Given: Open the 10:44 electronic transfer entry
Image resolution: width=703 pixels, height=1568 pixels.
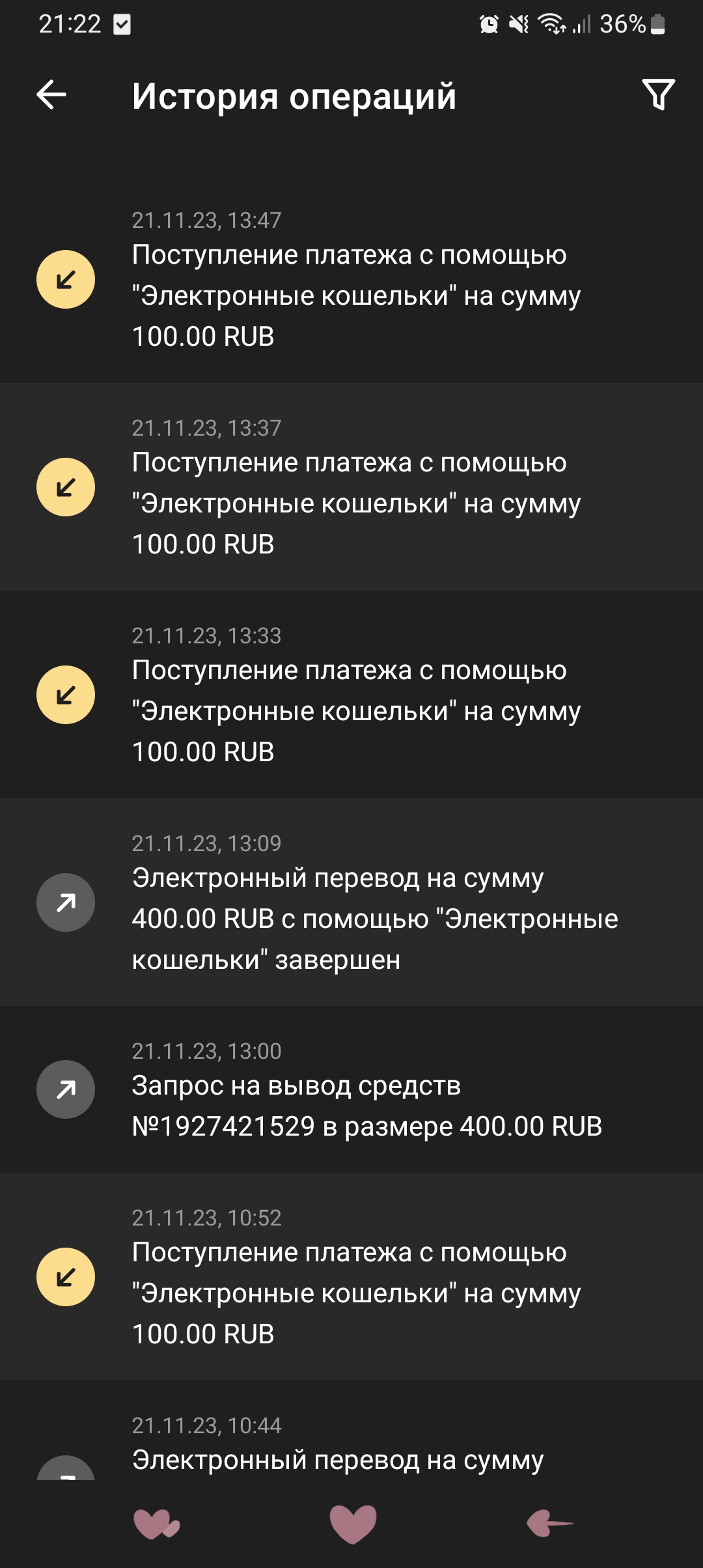Looking at the screenshot, I should (351, 1430).
